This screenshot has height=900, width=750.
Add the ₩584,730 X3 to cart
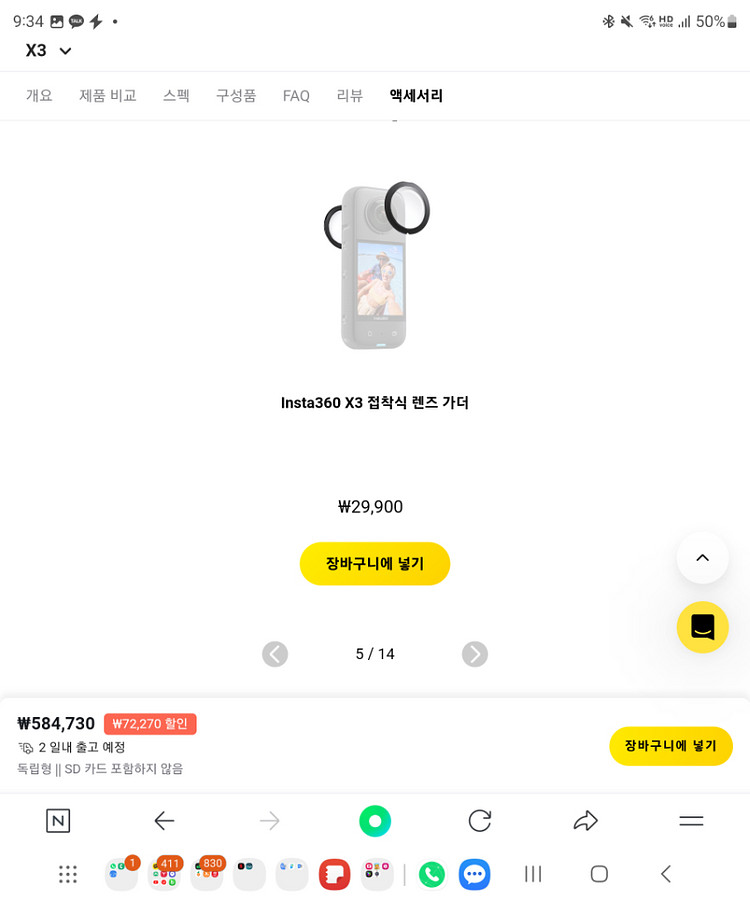(x=670, y=746)
